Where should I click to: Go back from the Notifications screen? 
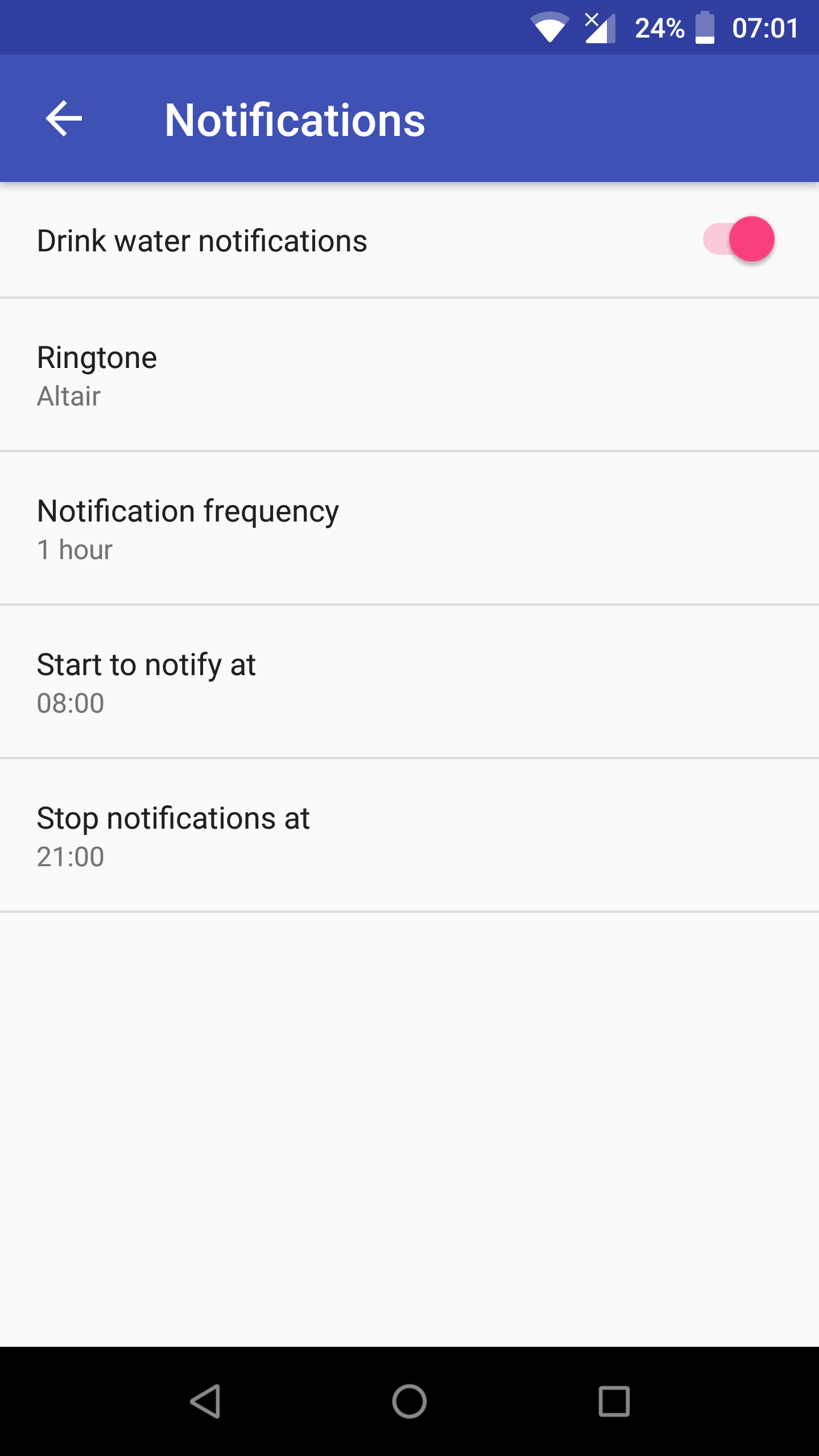tap(64, 119)
